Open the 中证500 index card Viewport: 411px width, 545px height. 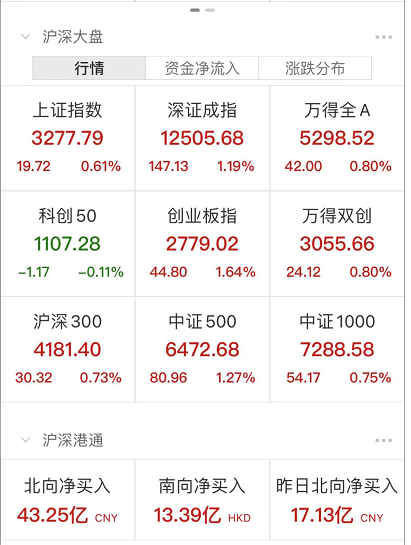202,349
